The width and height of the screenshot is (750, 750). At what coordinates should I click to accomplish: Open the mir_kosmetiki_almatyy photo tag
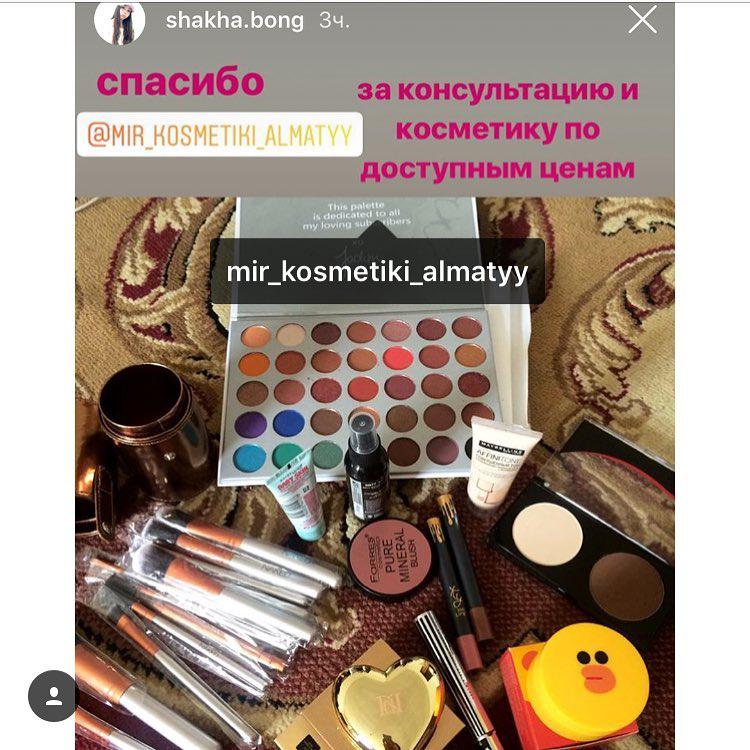(377, 272)
